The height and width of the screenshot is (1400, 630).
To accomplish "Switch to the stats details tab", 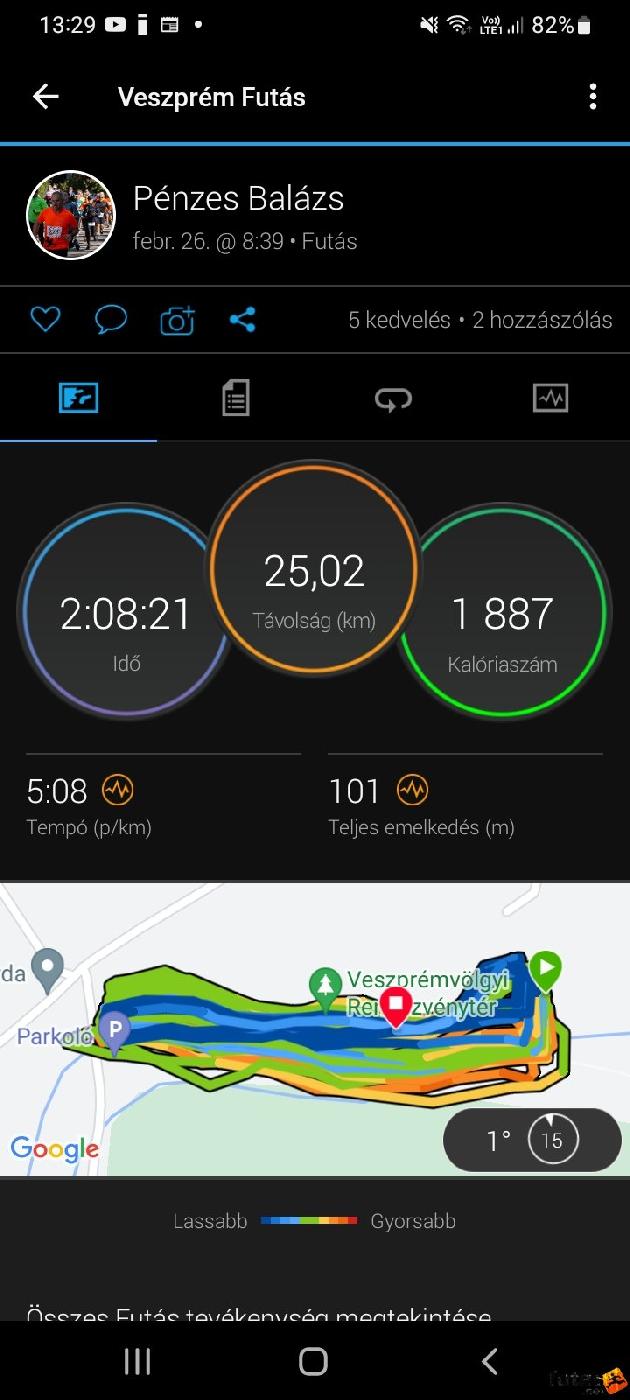I will 236,398.
